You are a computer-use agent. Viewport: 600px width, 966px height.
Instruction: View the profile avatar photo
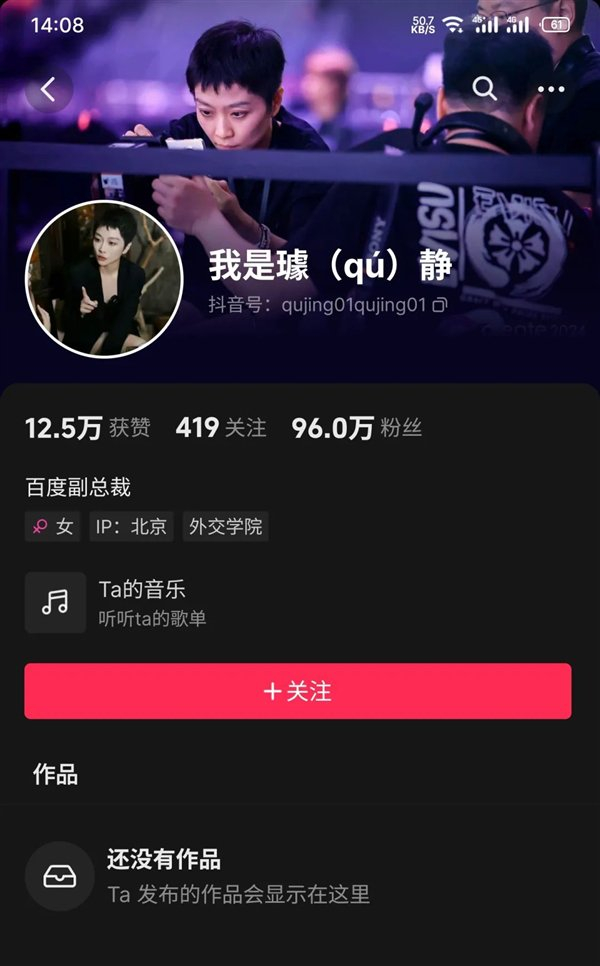pos(104,279)
